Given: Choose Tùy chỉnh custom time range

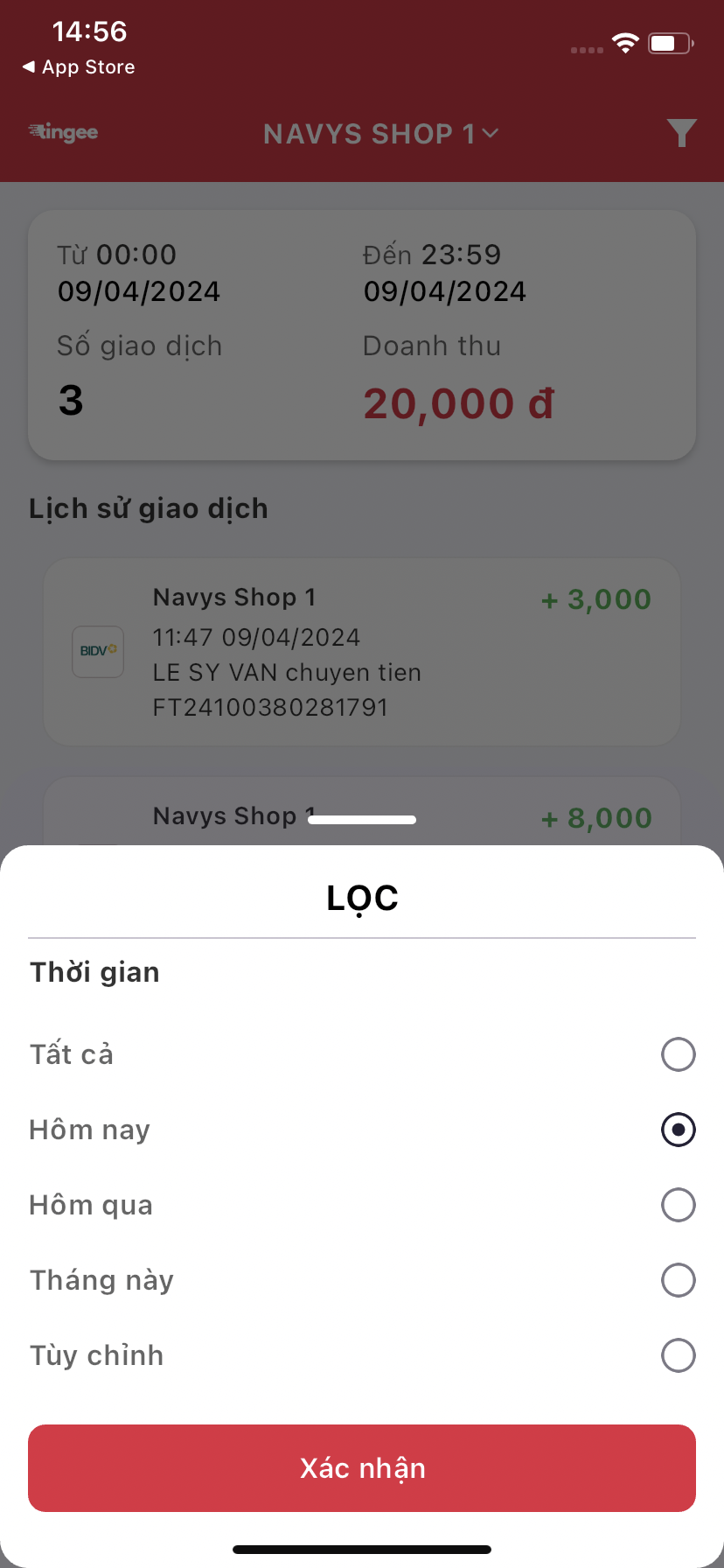Looking at the screenshot, I should pyautogui.click(x=678, y=1355).
